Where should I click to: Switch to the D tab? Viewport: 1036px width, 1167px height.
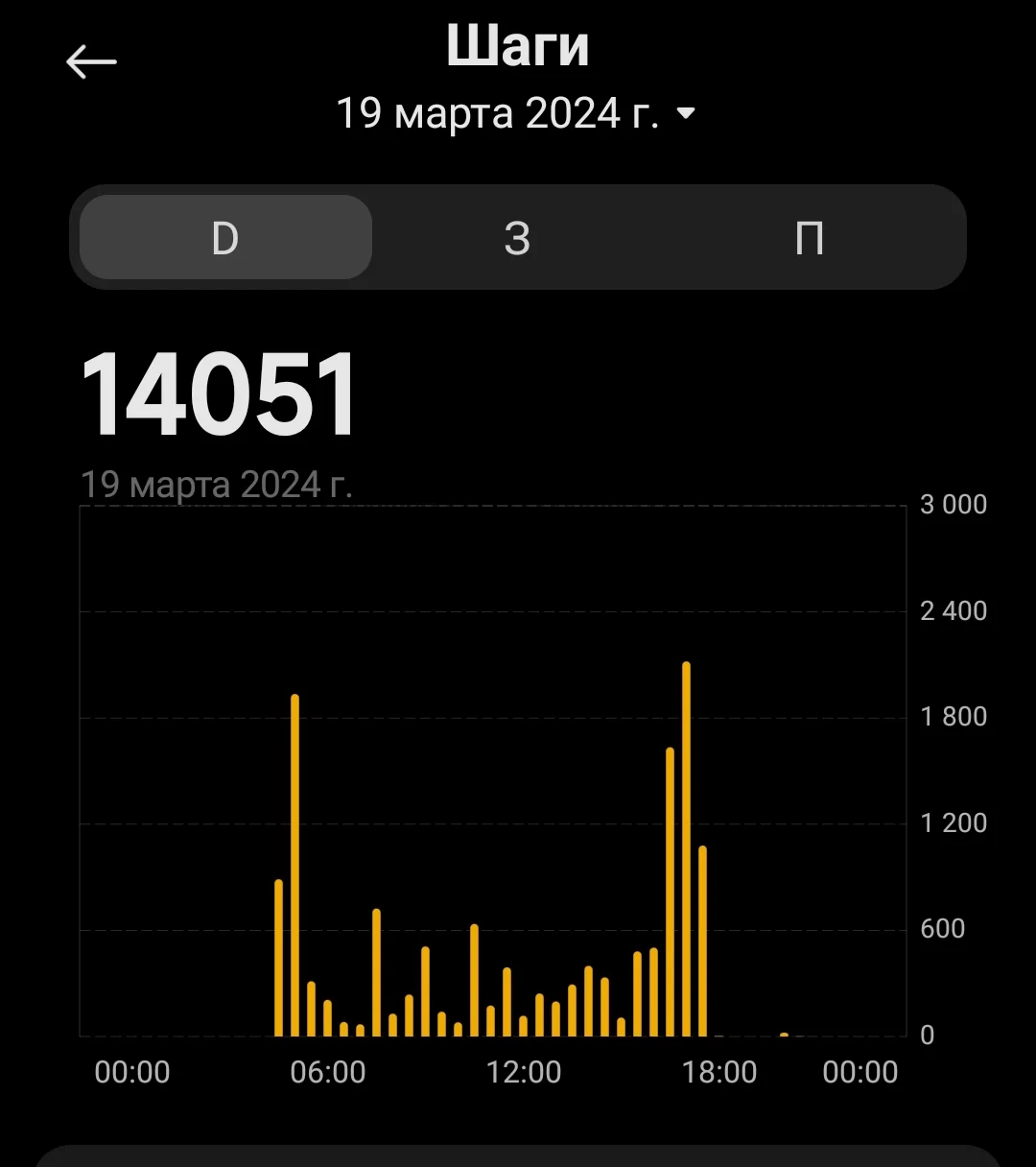[x=224, y=238]
